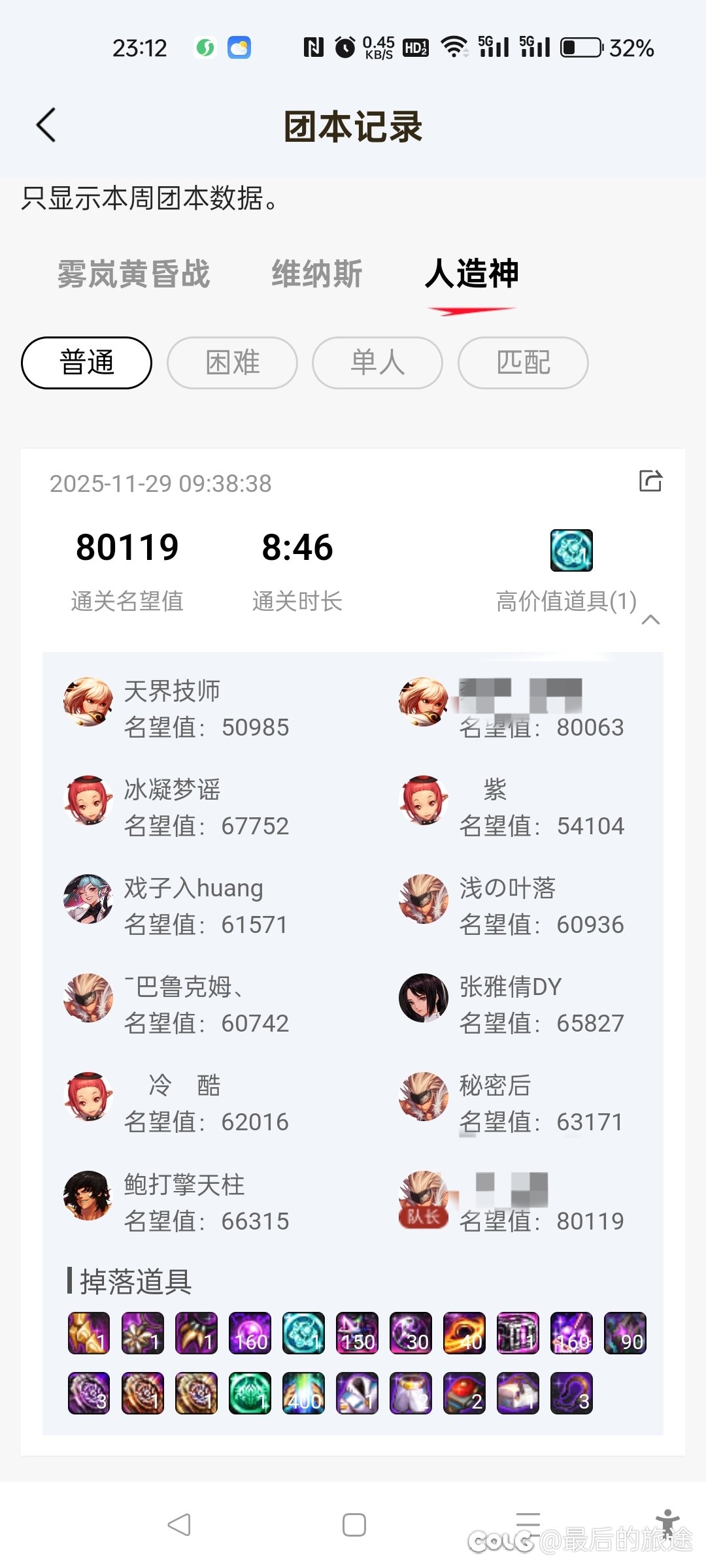
Task: Choose the 单人 mode chip
Action: (x=378, y=363)
